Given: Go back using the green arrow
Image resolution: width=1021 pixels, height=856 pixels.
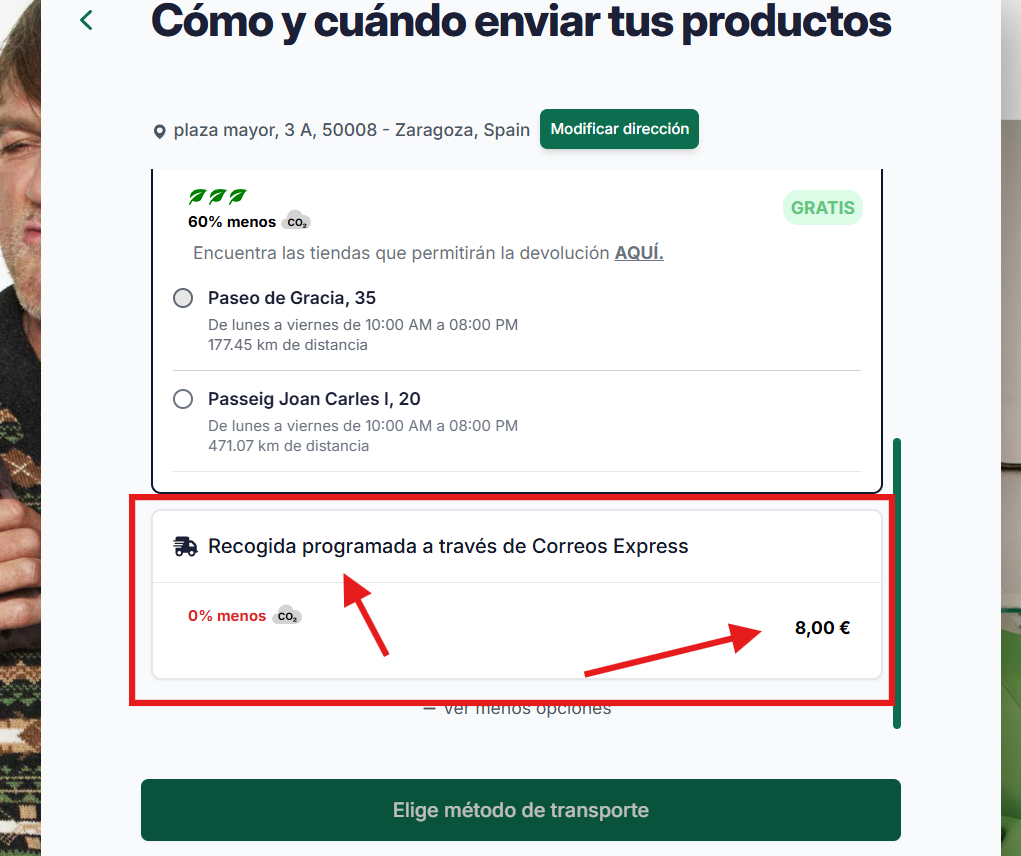Looking at the screenshot, I should pos(86,20).
